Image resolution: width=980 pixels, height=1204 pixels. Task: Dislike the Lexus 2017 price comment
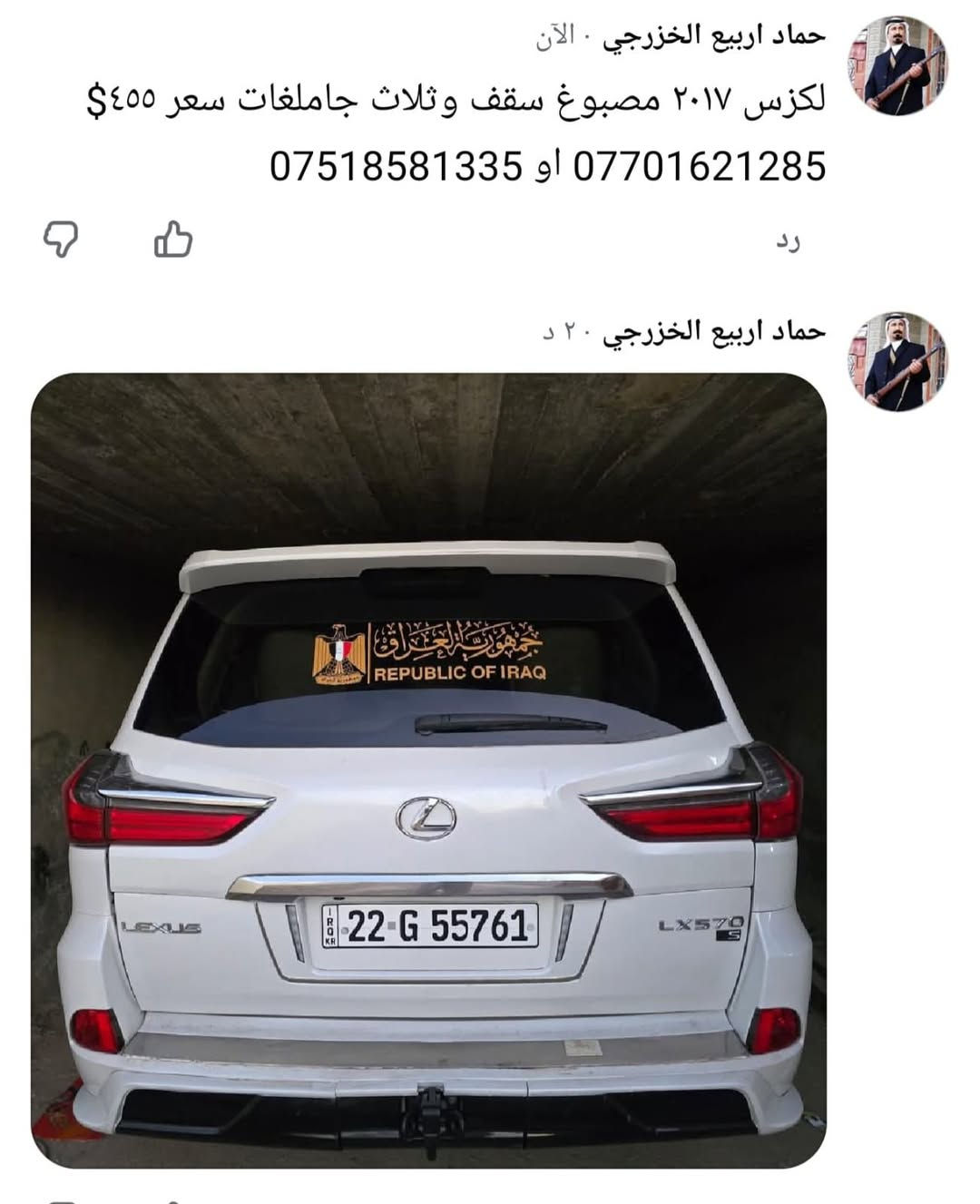pos(61,240)
